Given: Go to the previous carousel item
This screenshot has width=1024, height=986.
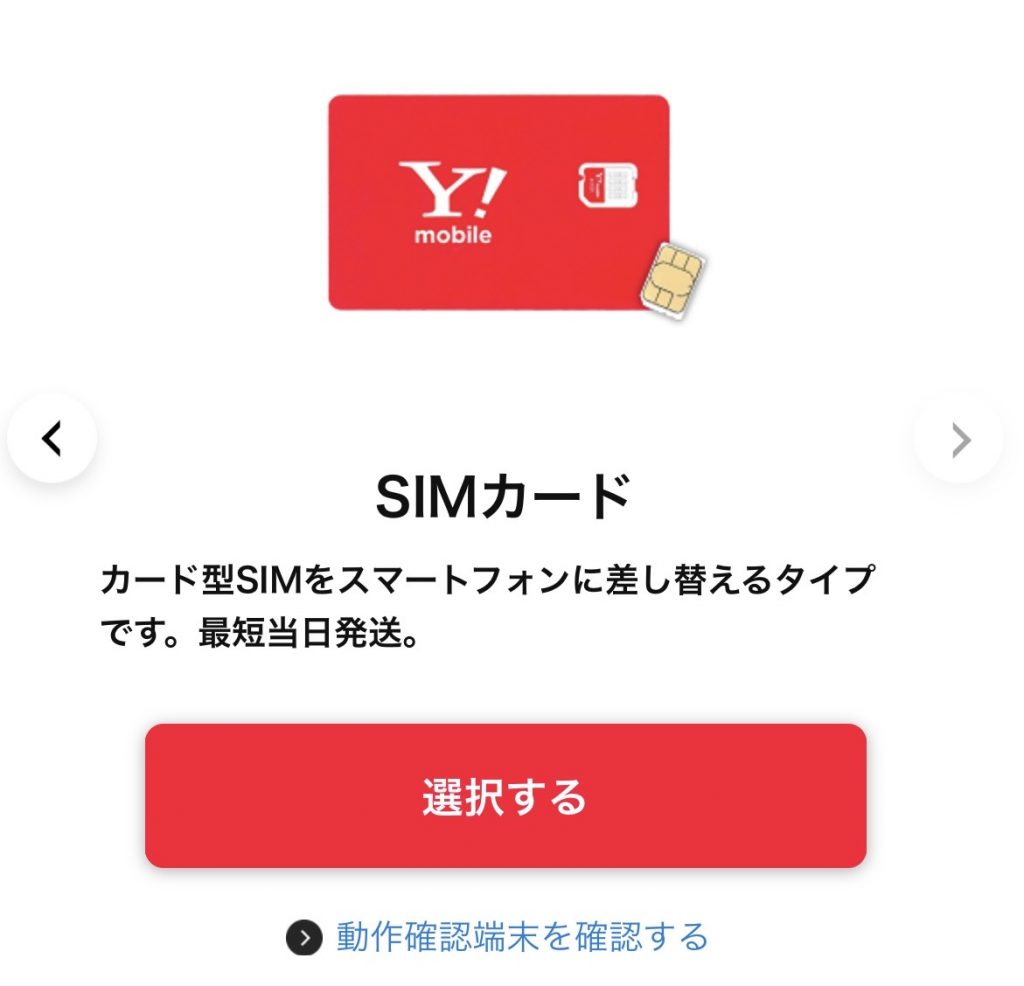Looking at the screenshot, I should click(52, 438).
